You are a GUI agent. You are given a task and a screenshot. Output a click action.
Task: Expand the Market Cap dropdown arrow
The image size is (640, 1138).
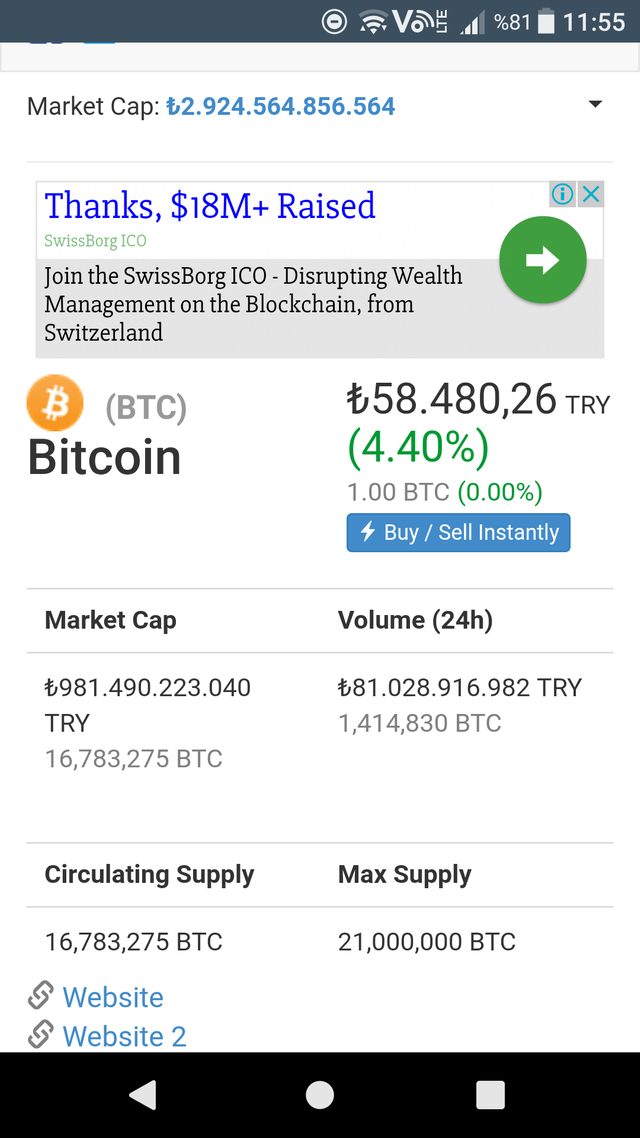pyautogui.click(x=595, y=105)
